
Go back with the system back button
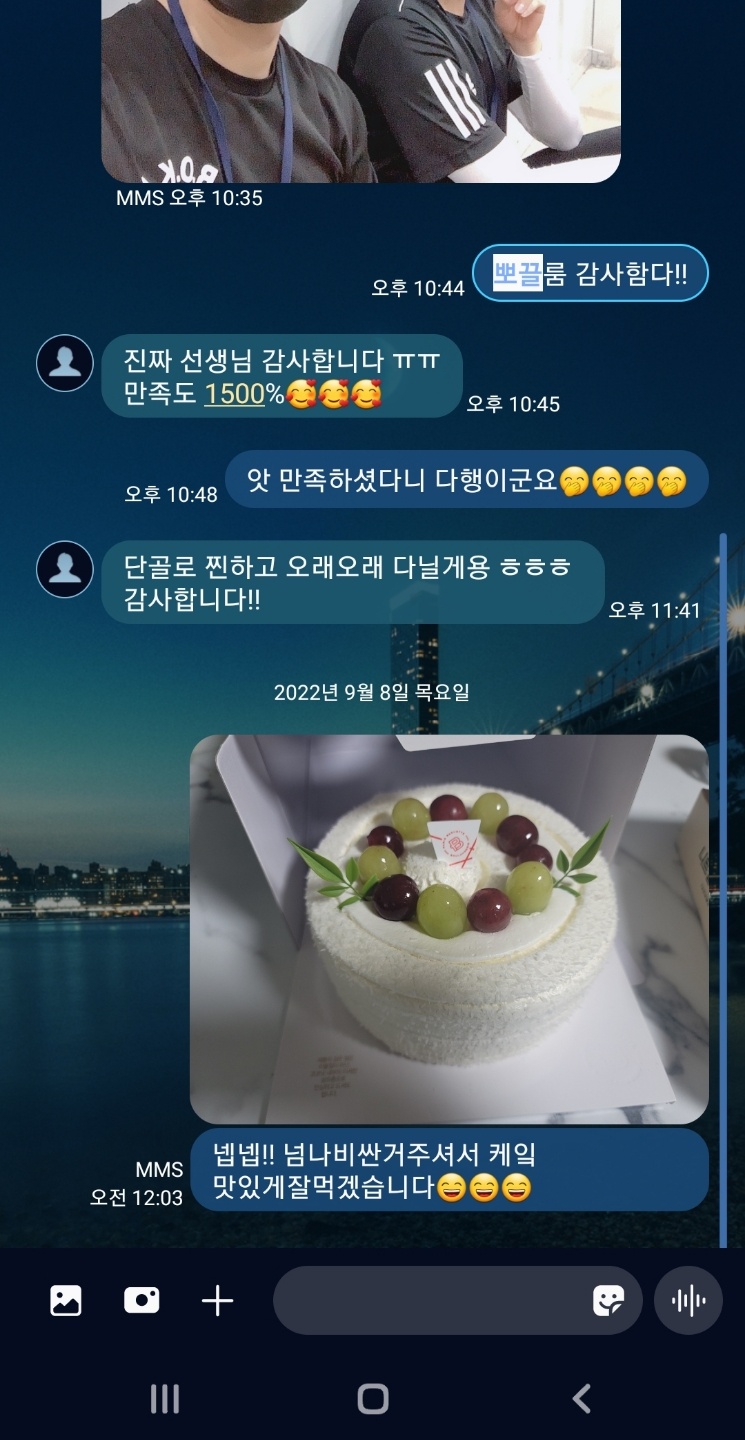point(581,1398)
